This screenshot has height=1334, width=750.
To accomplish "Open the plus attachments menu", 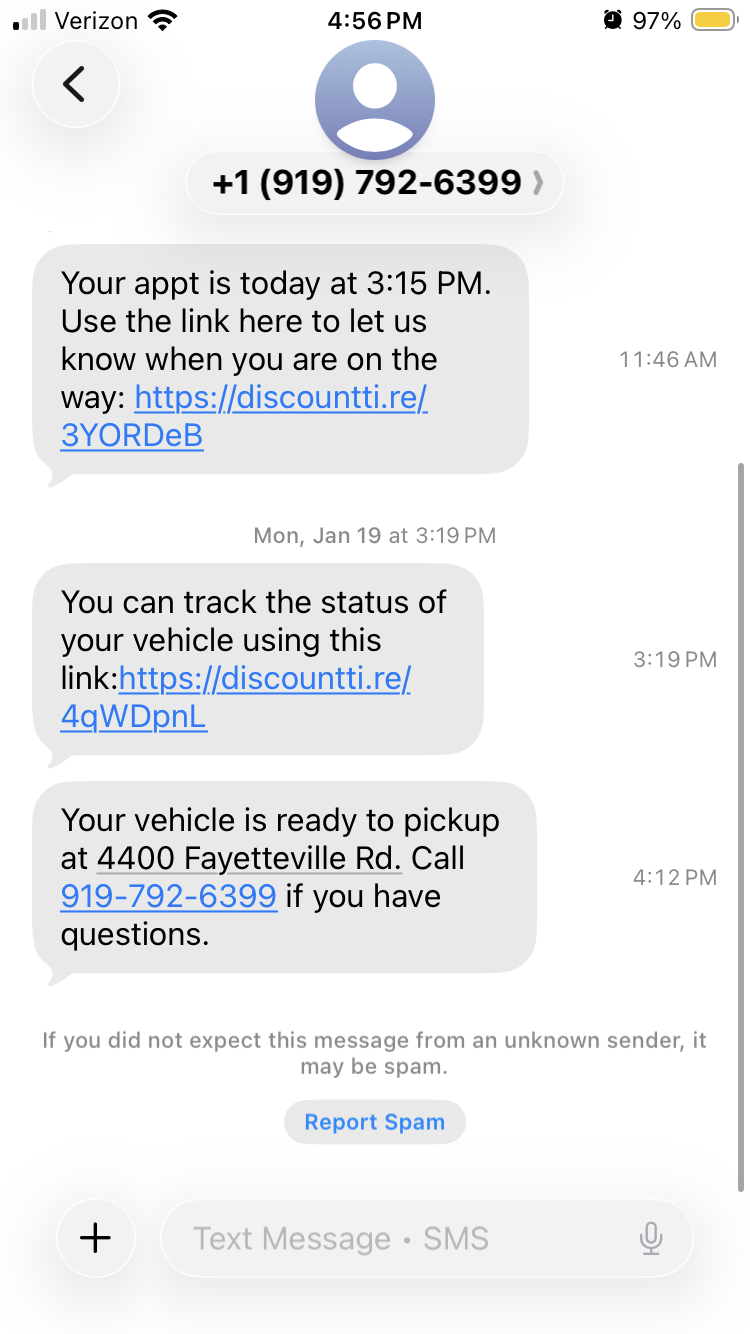I will pos(96,1238).
